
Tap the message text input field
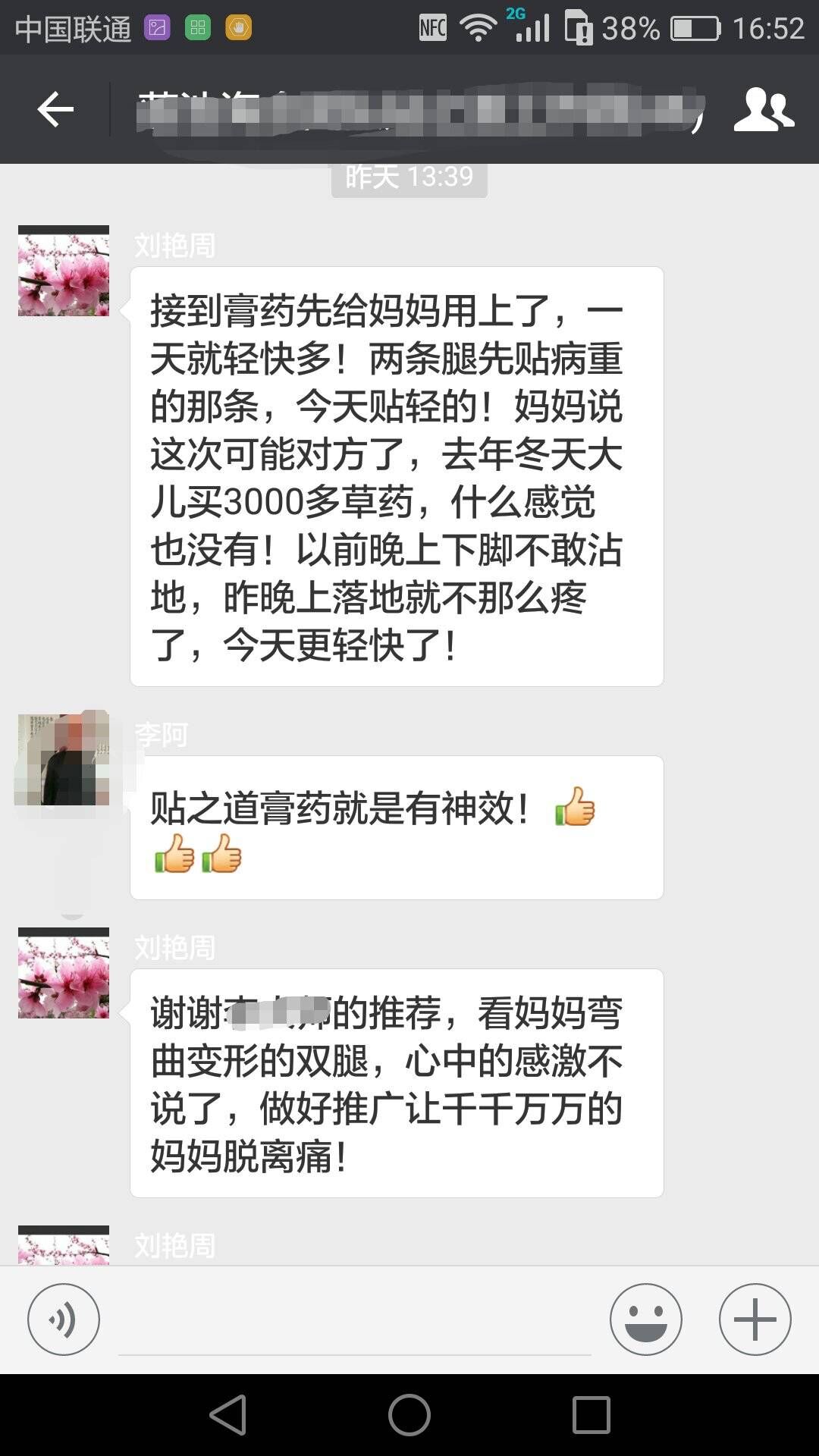[354, 1323]
